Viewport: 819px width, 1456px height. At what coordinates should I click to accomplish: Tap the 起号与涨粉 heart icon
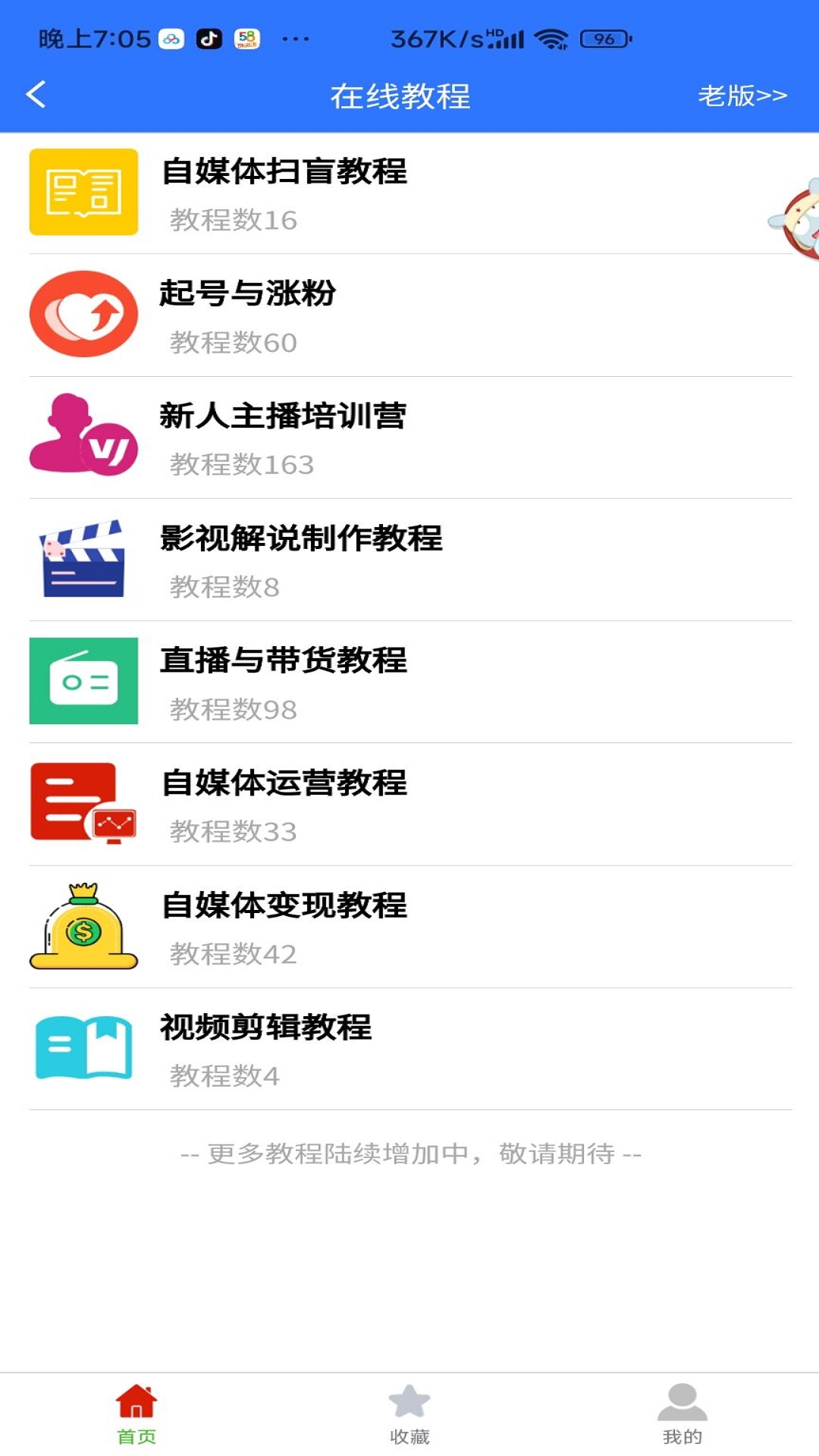tap(83, 313)
